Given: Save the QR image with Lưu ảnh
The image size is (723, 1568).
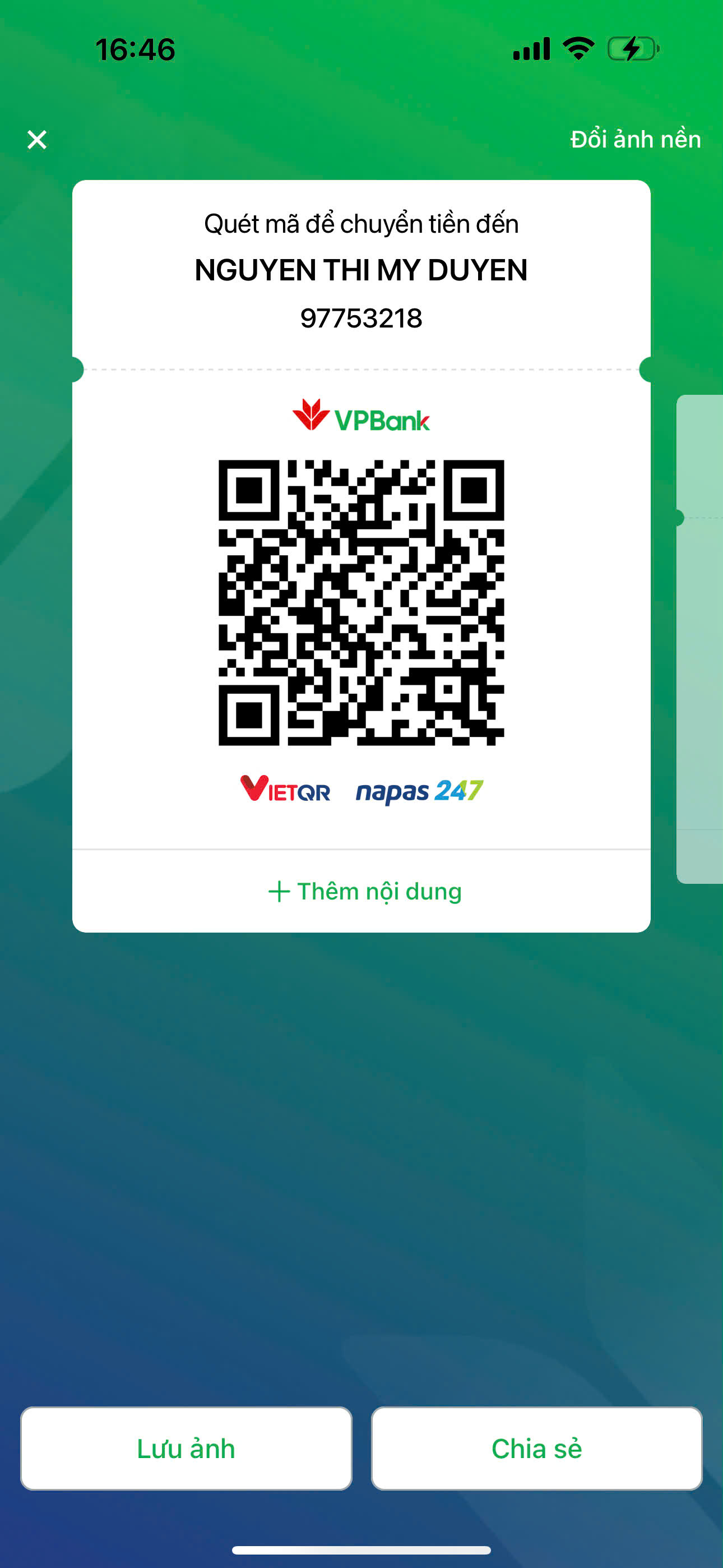Looking at the screenshot, I should tap(186, 1448).
